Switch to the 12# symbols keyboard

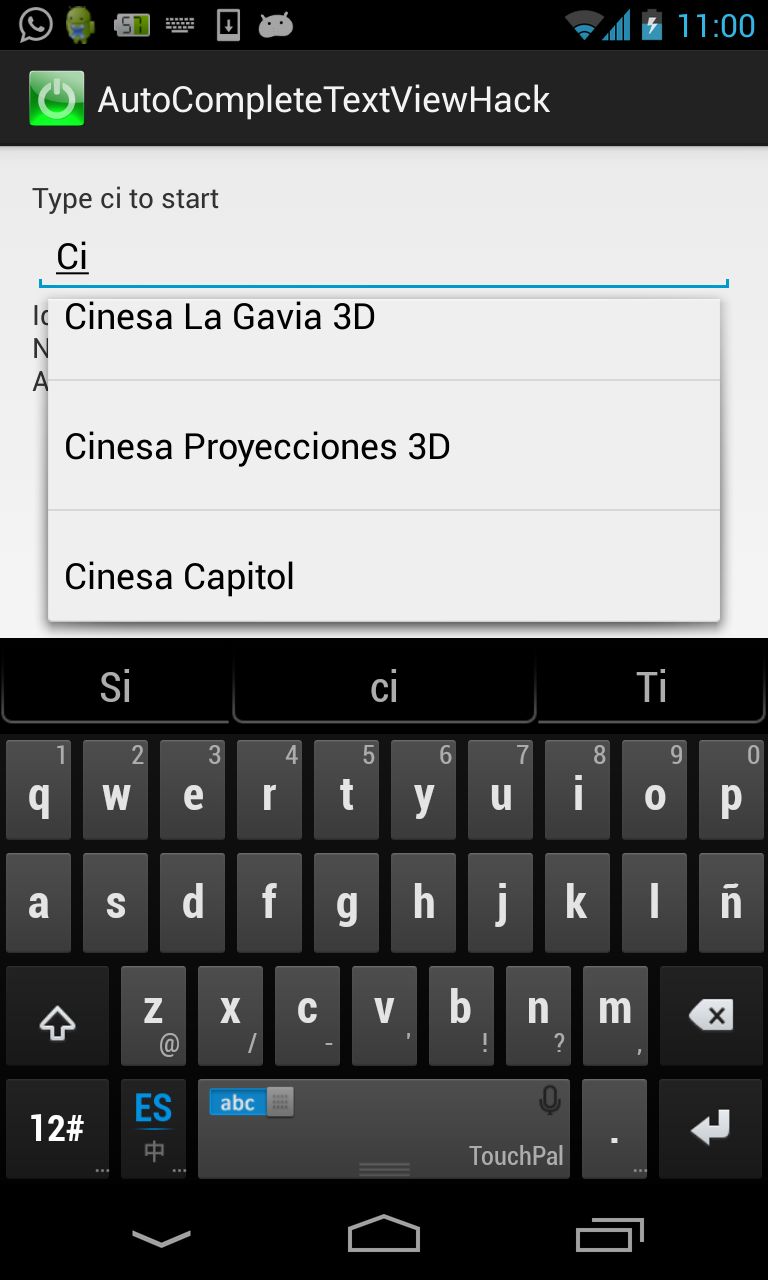57,1129
